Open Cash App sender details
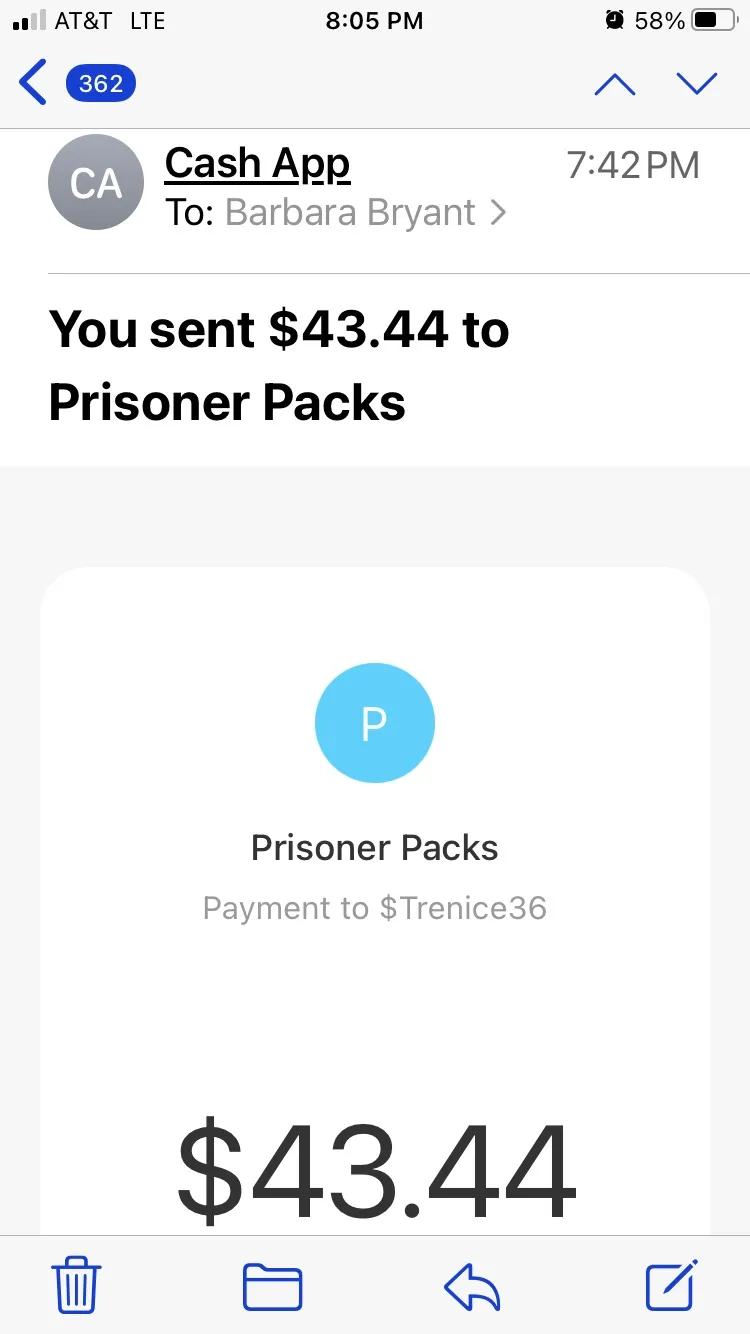 coord(257,163)
